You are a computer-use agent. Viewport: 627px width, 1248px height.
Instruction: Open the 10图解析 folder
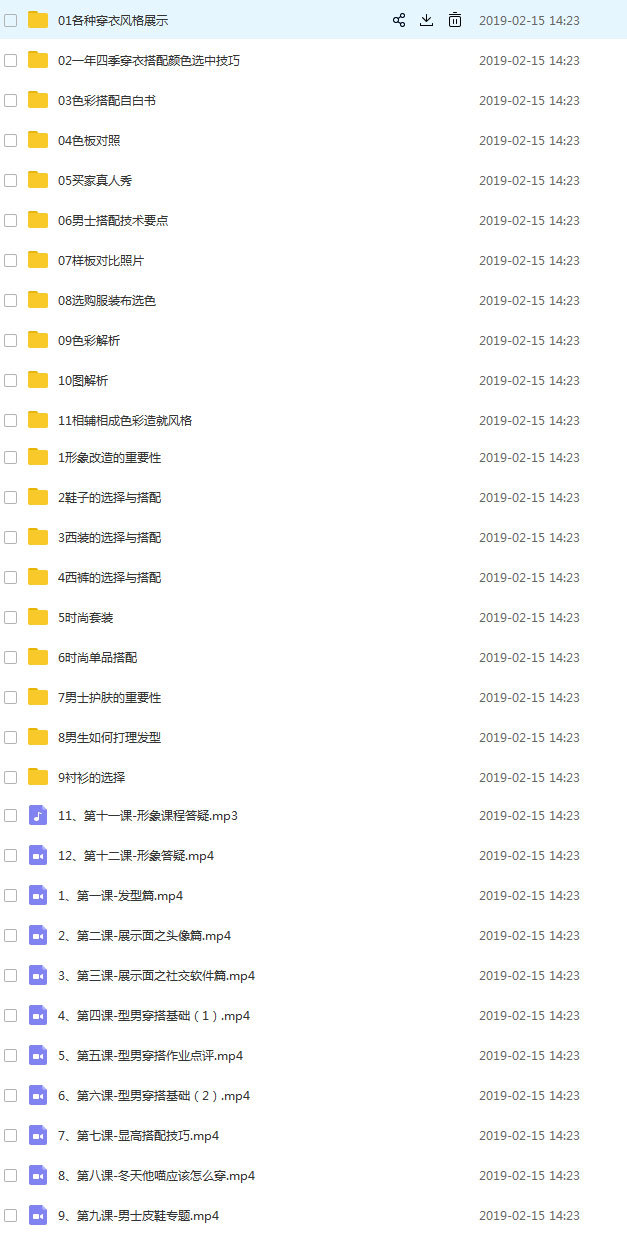(82, 380)
